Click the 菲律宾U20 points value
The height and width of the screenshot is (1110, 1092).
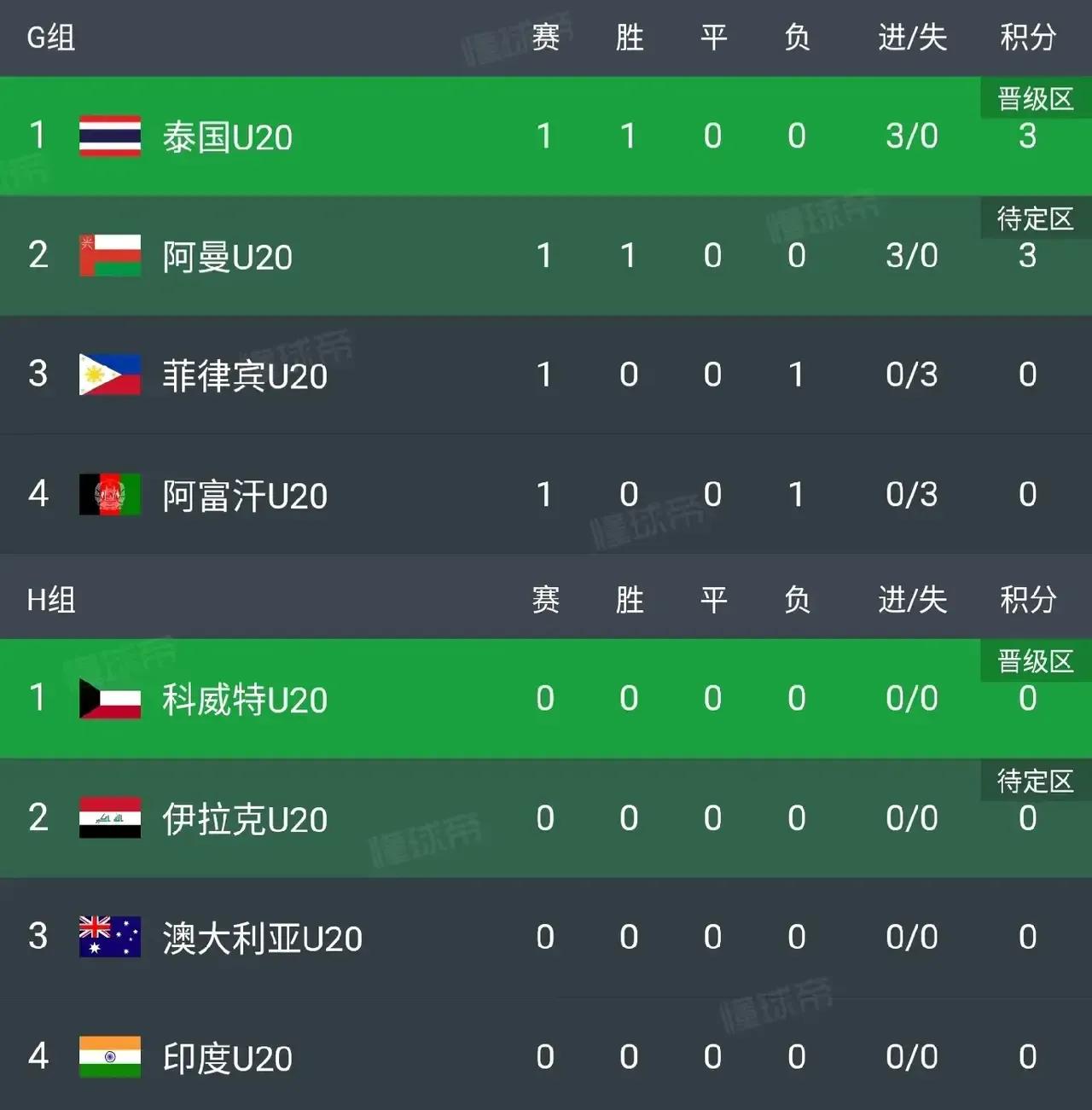1026,375
